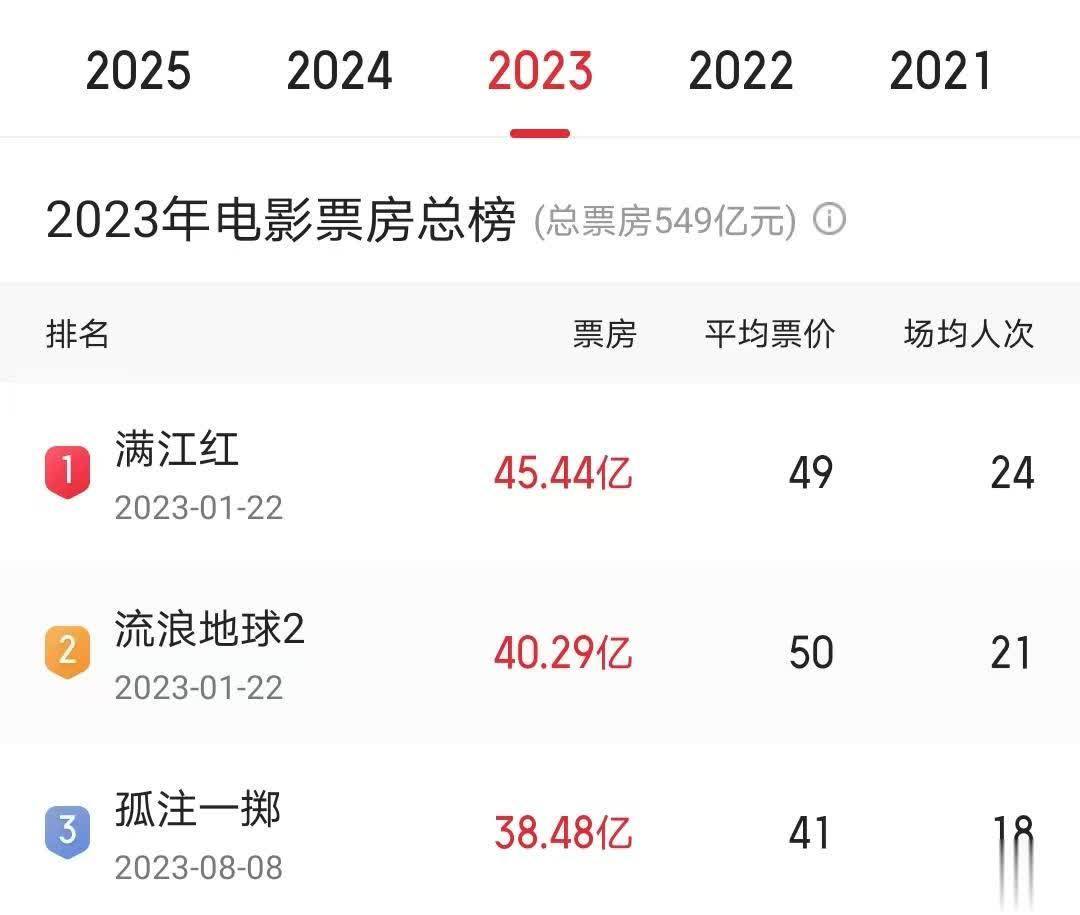
Task: Open the 满江红 movie row
Action: click(540, 473)
